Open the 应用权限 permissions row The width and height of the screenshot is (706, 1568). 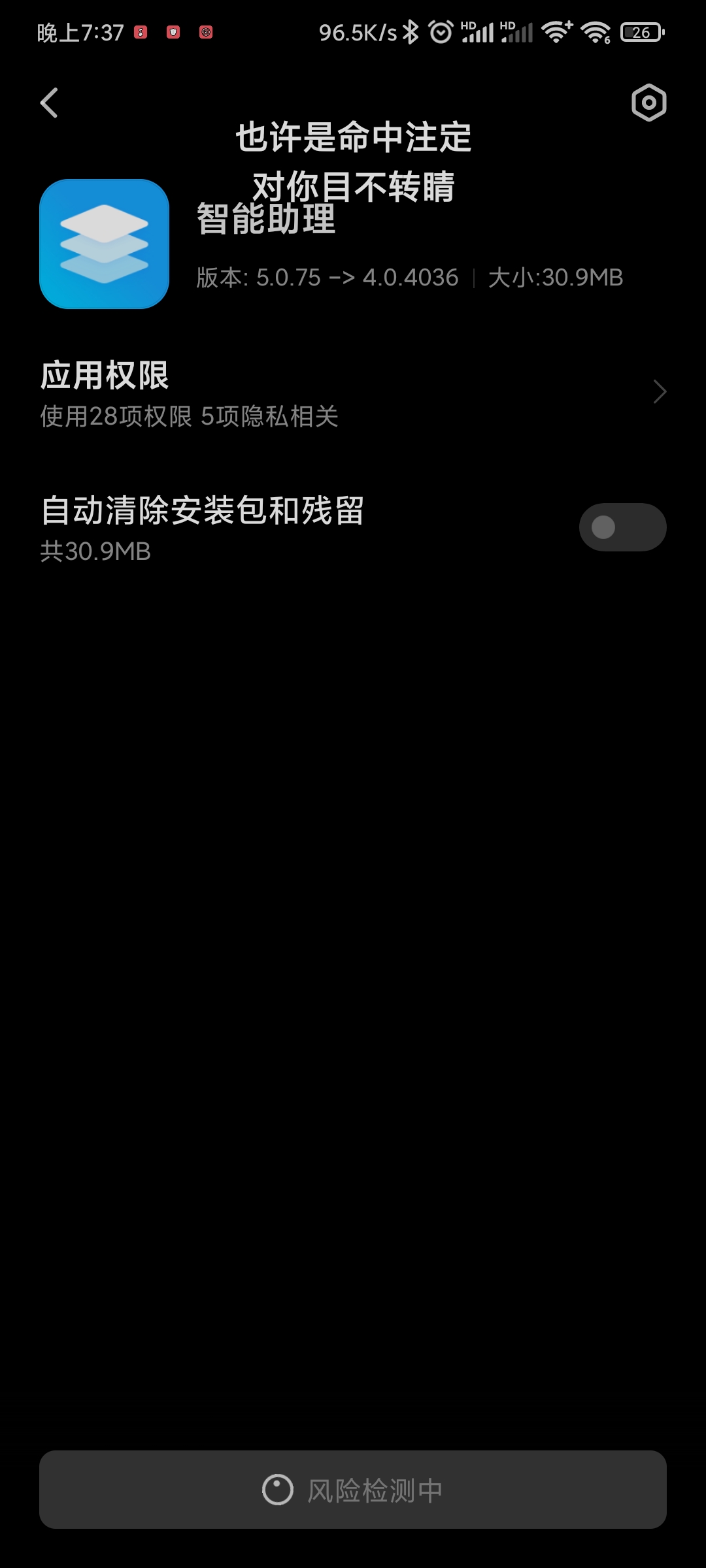[353, 393]
